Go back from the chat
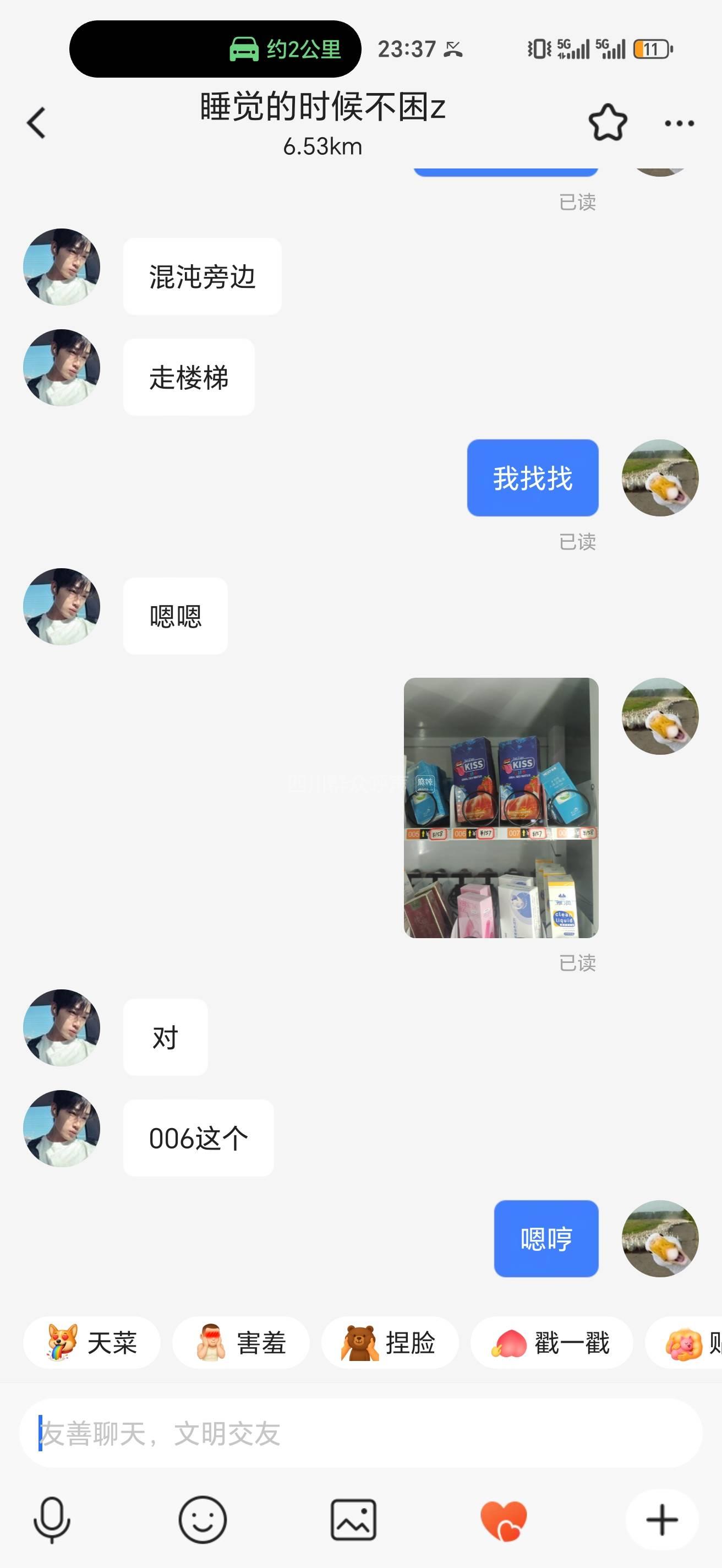This screenshot has height=1568, width=722. [x=36, y=123]
